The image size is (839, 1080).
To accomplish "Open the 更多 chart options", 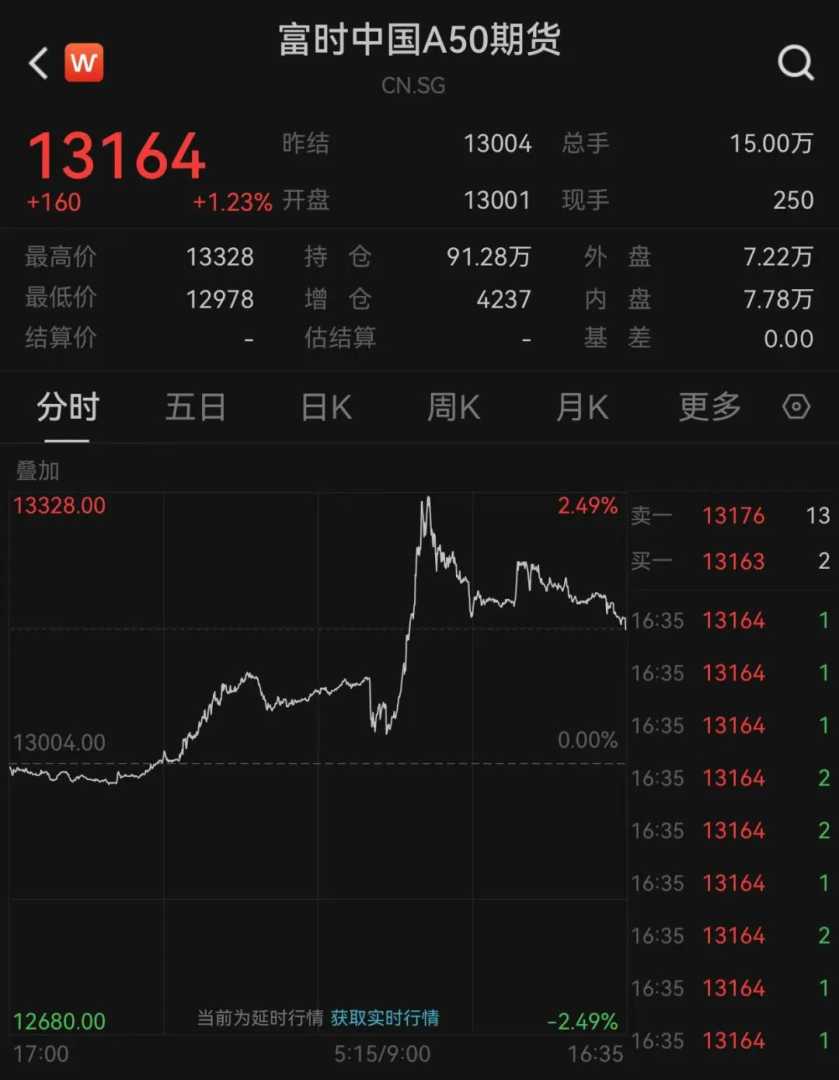I will [x=710, y=407].
